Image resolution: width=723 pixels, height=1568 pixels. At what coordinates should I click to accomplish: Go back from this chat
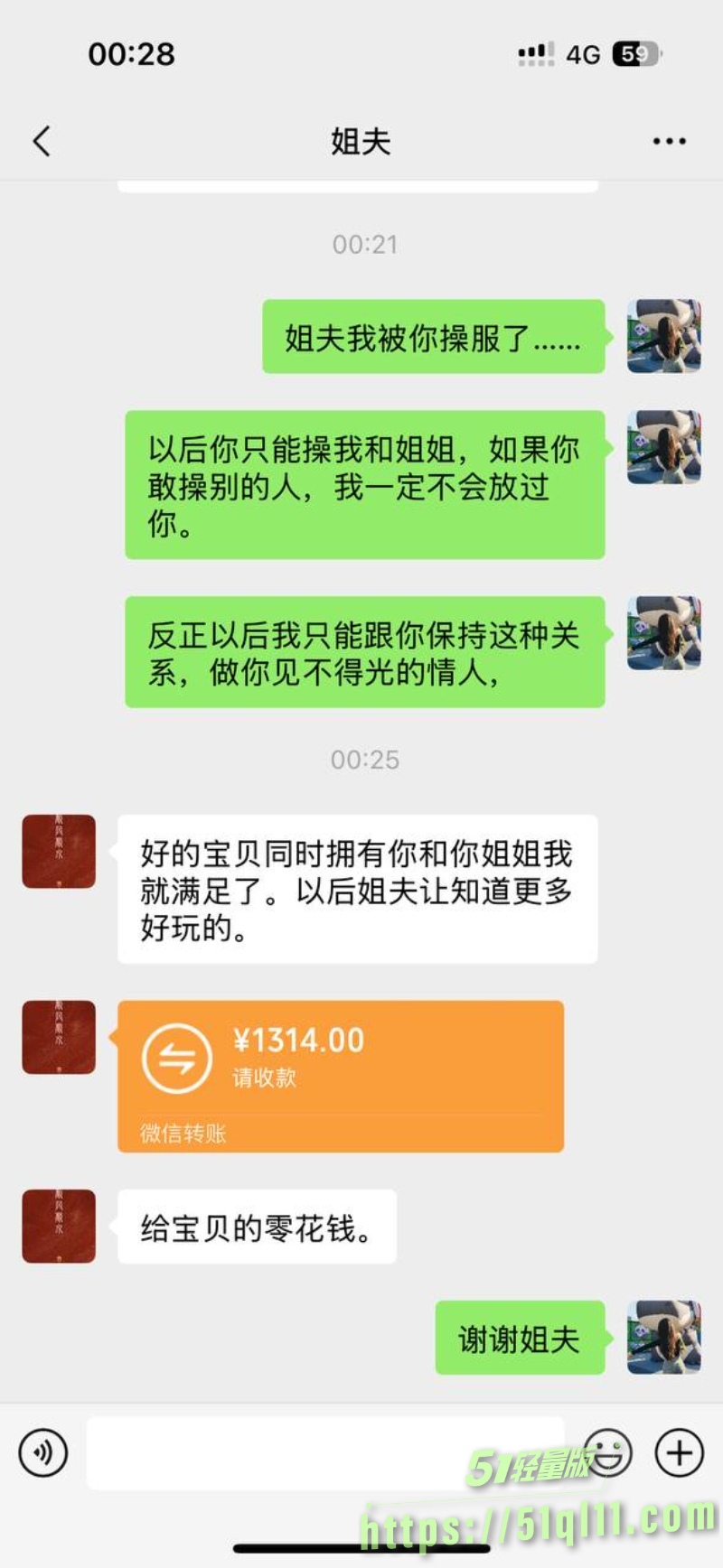coord(42,141)
